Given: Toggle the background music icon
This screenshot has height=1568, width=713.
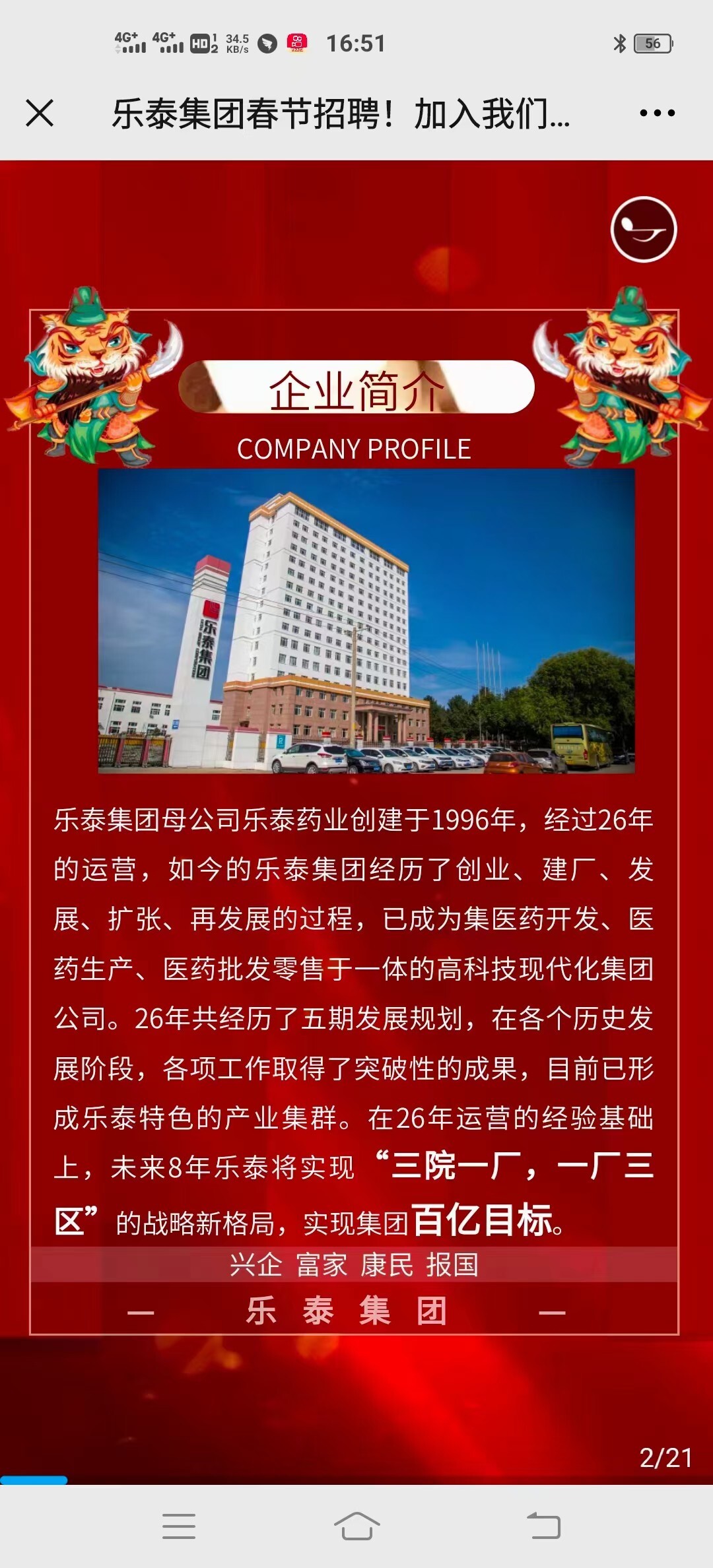Looking at the screenshot, I should (644, 229).
